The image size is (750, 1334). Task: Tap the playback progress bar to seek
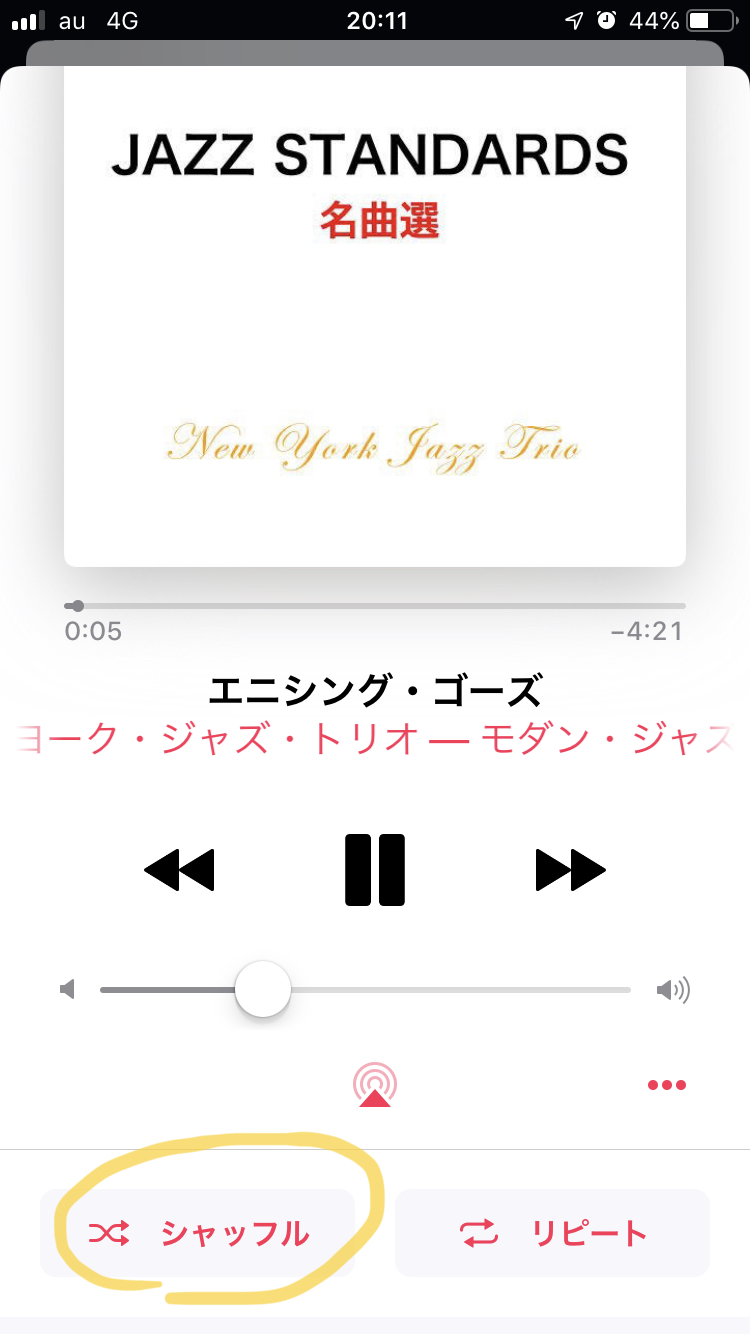point(375,606)
